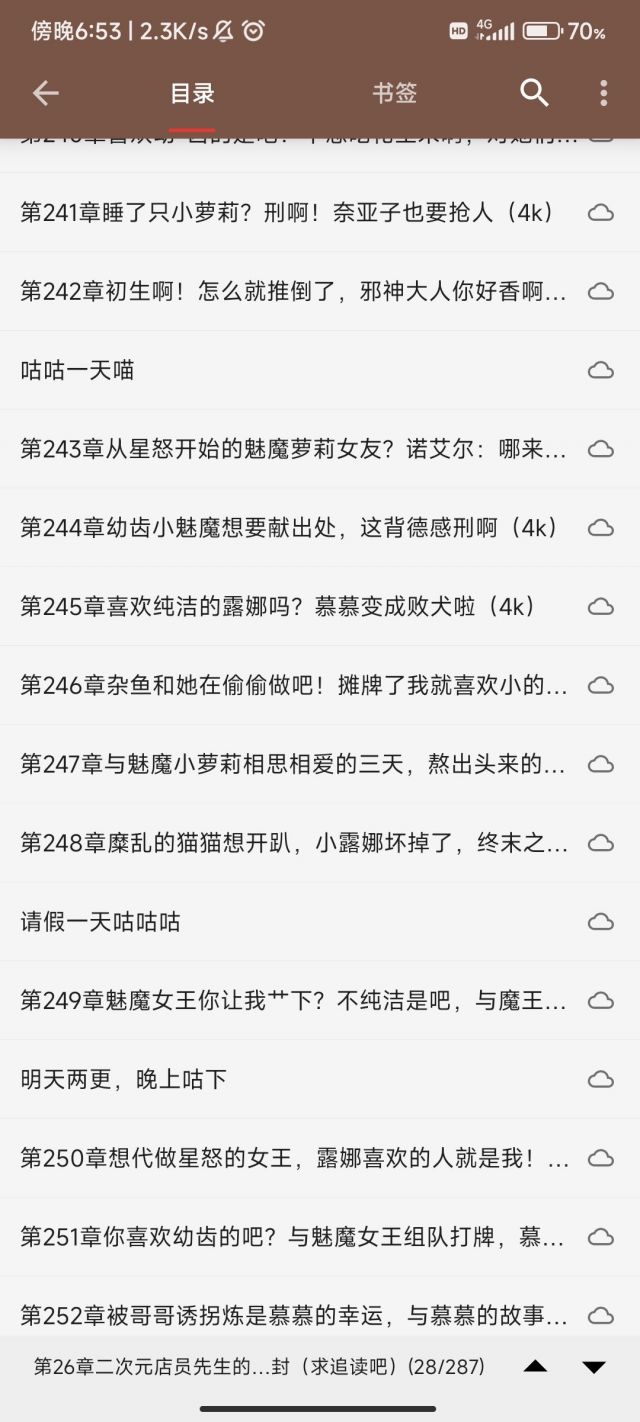
Task: Jump to bottom with the down arrow
Action: pyautogui.click(x=594, y=1367)
